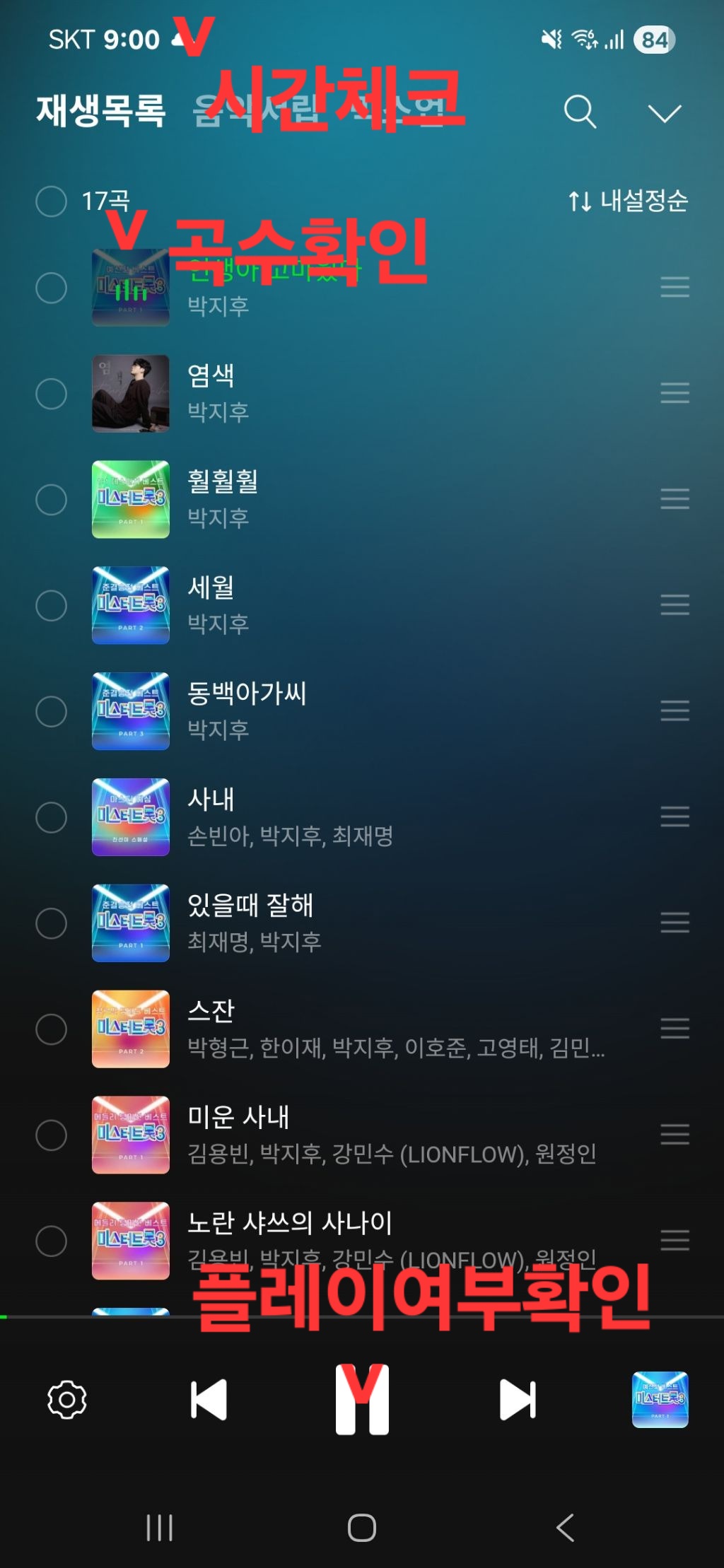Open search in the playlist
The image size is (724, 1568).
(580, 112)
